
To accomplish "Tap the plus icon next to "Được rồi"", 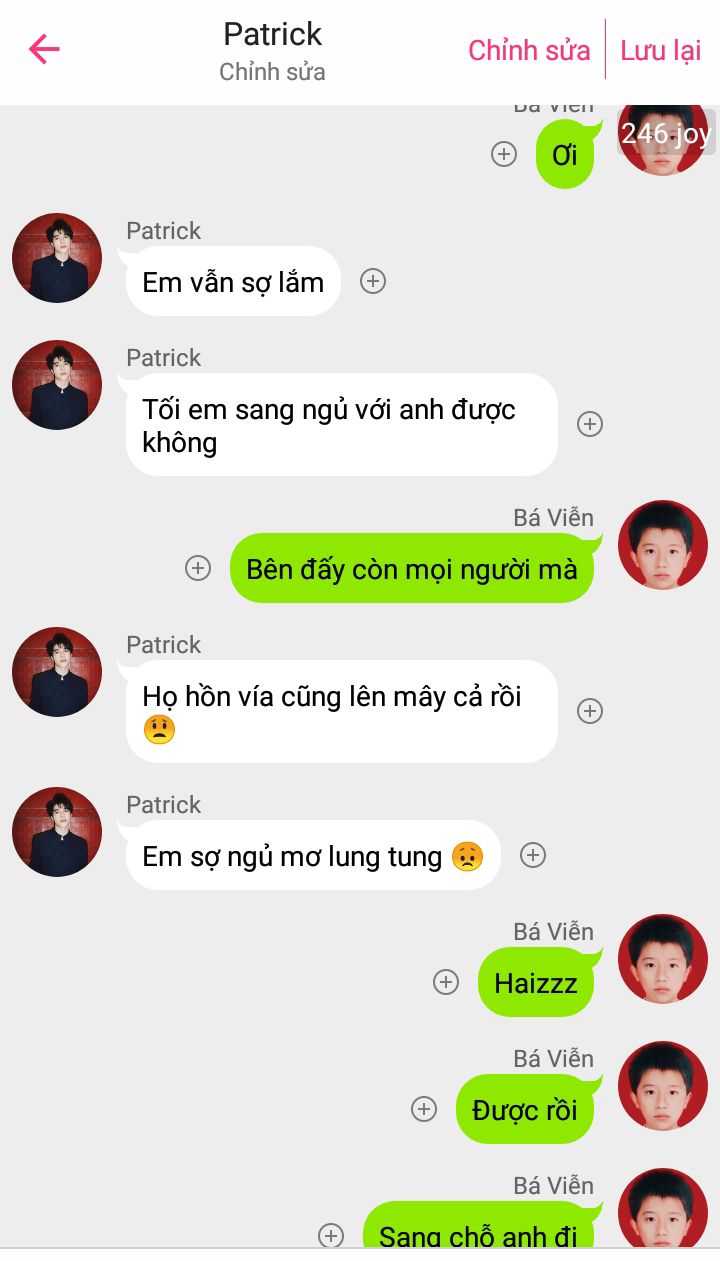I will tap(424, 1109).
